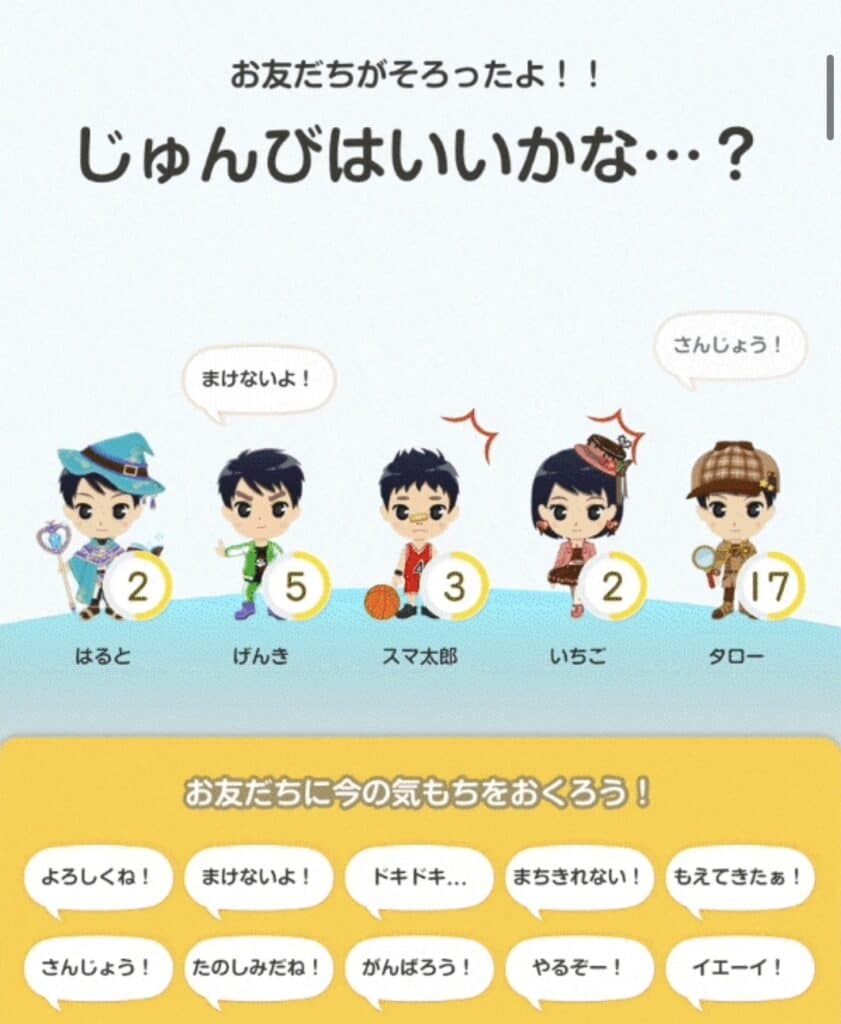Send the まけないよ！ message
The image size is (841, 1024).
coord(260,877)
